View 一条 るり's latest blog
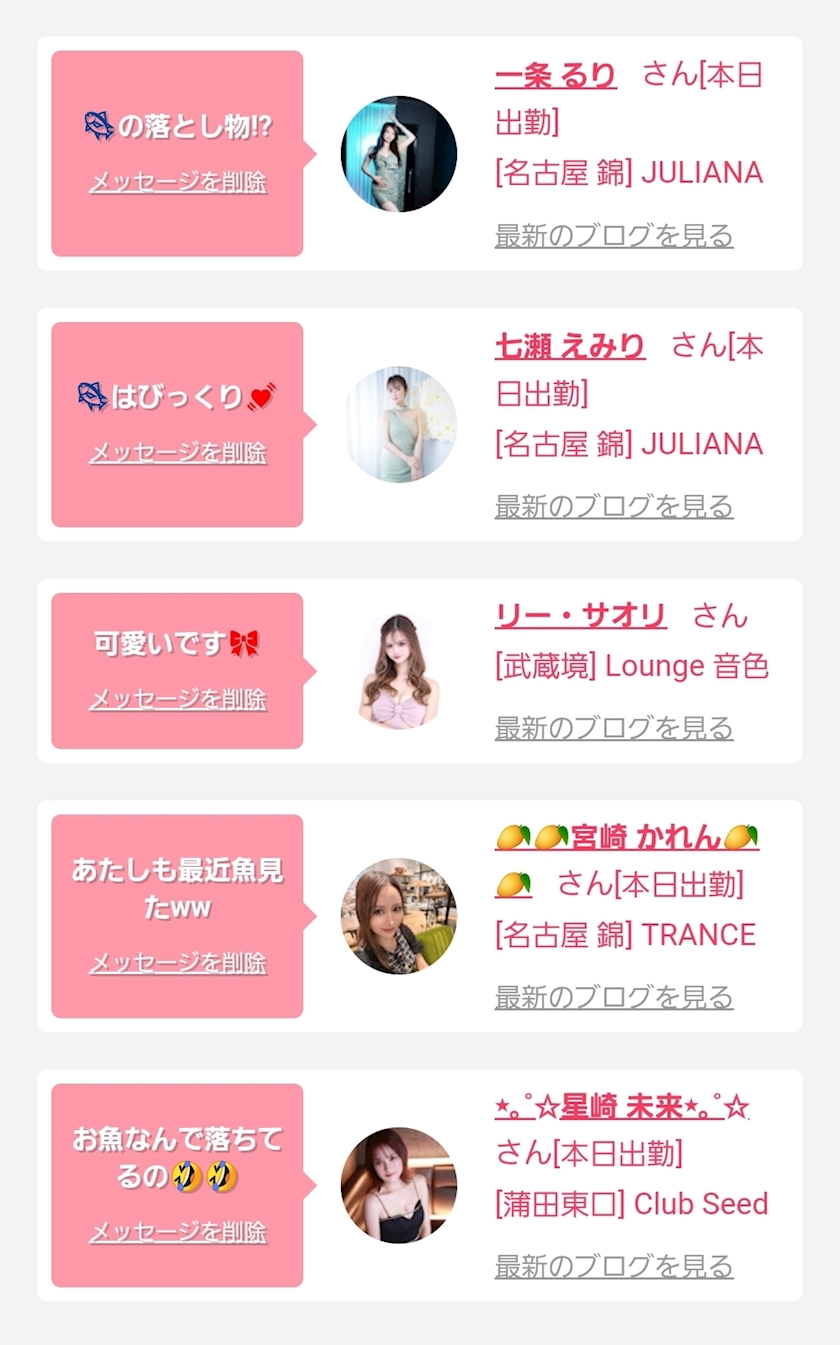 (614, 236)
